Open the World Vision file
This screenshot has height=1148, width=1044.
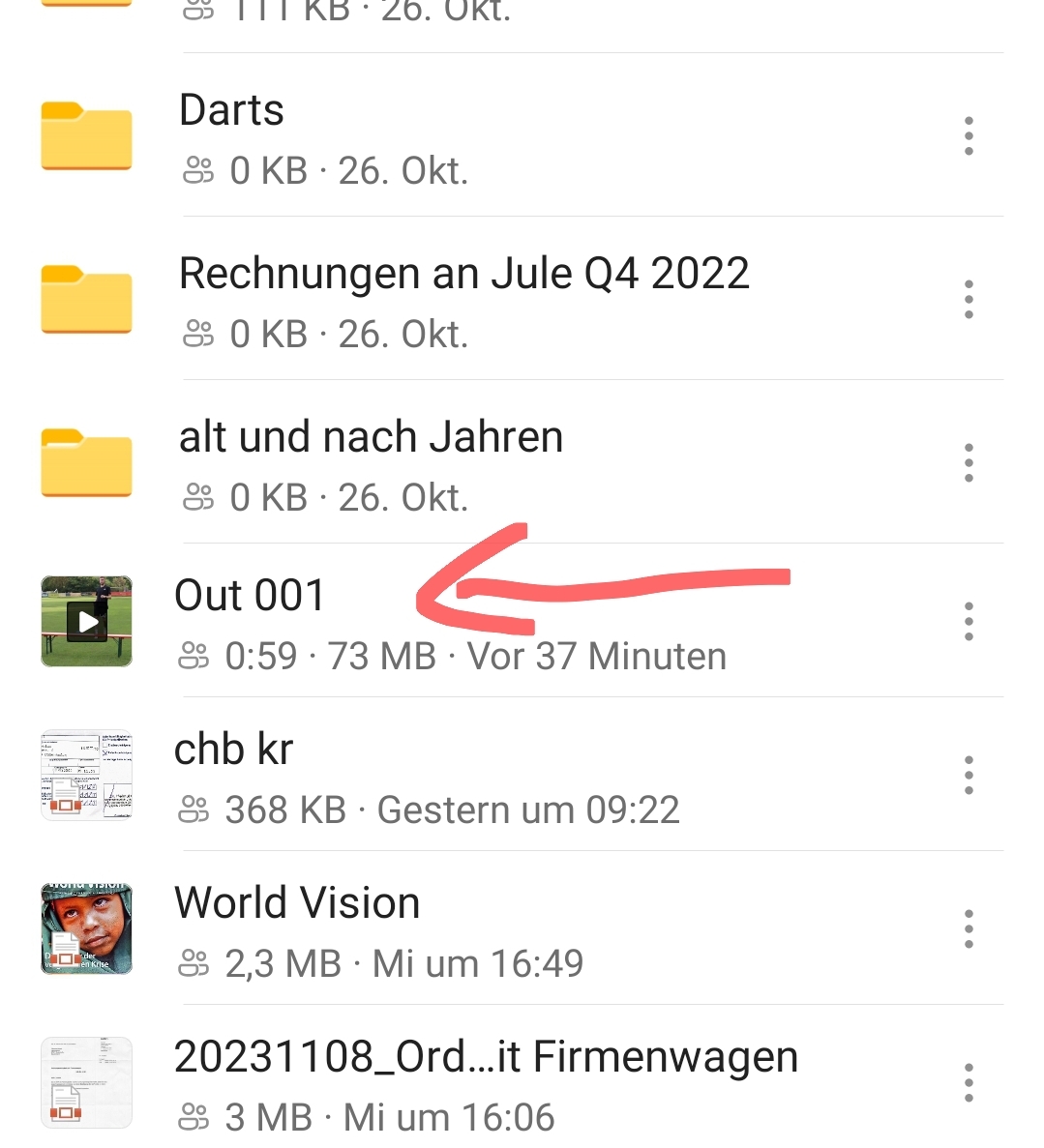297,904
